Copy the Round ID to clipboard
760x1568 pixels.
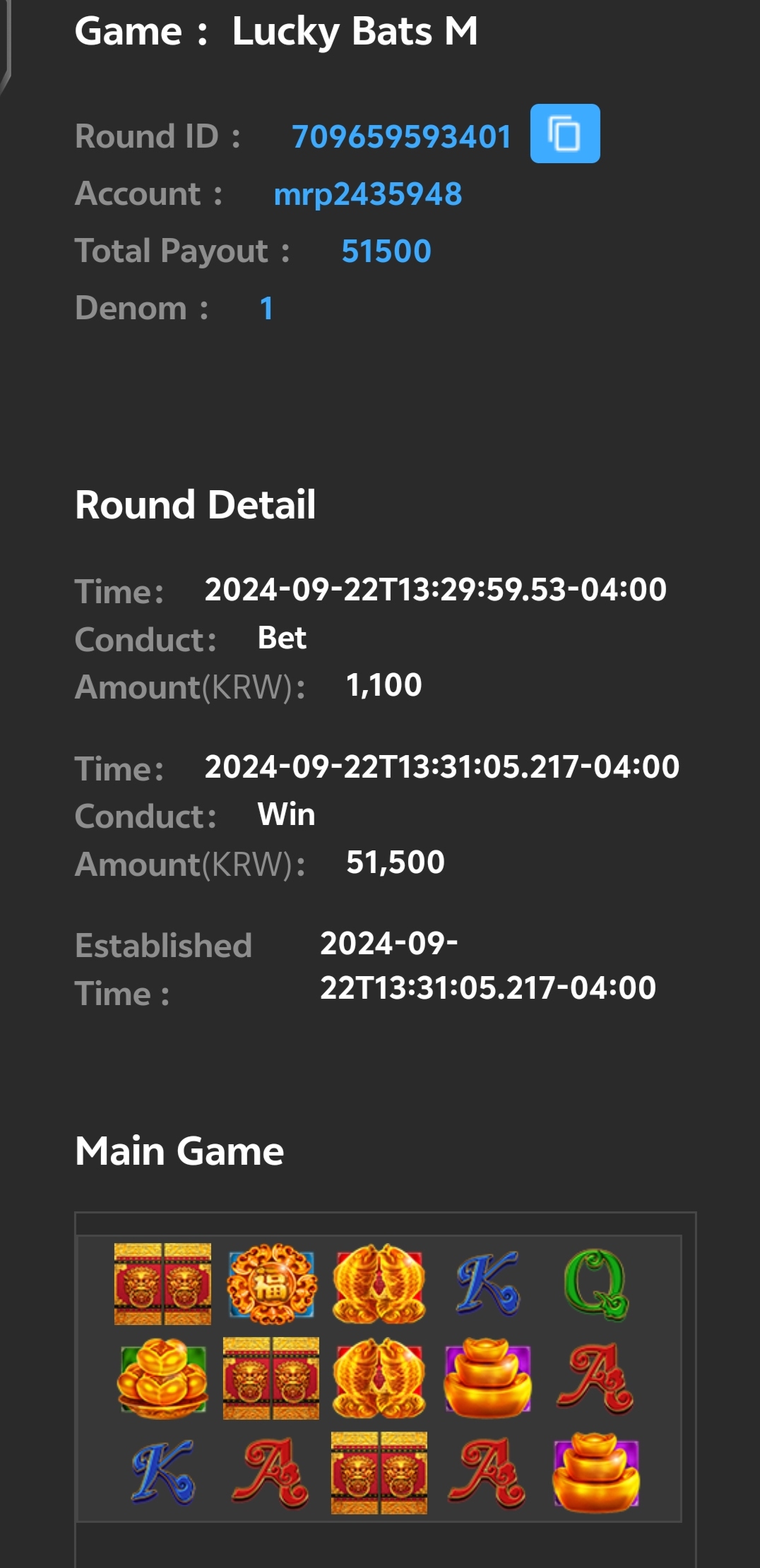click(565, 133)
